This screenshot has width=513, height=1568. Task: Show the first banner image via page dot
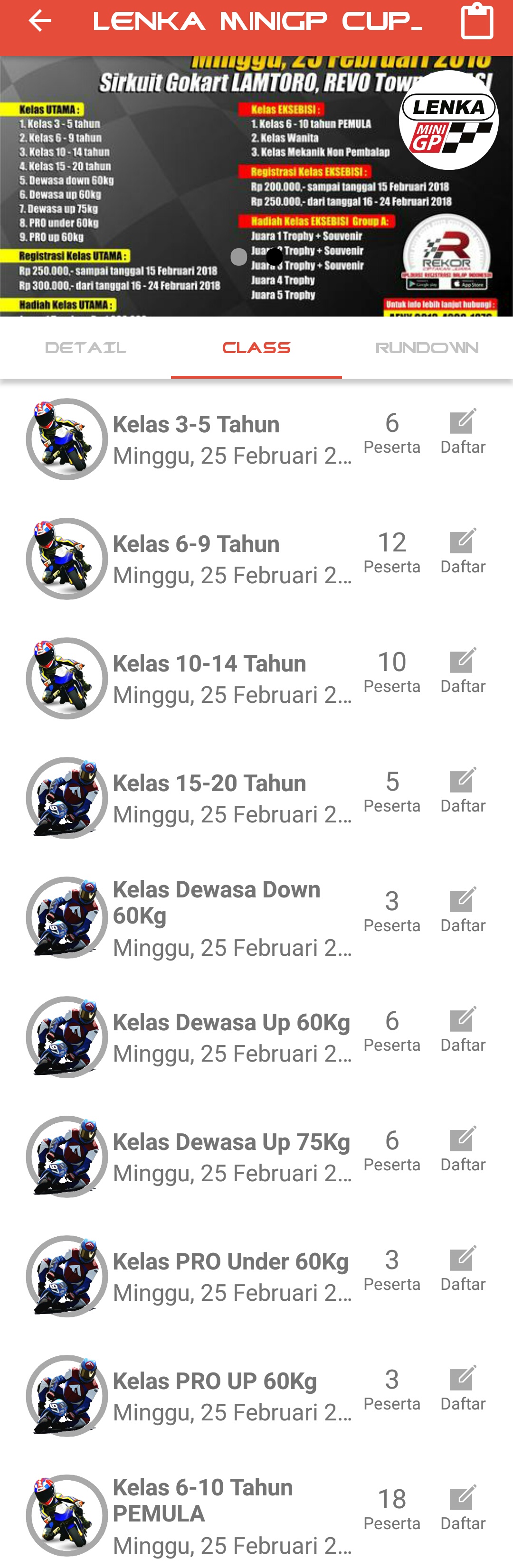(239, 257)
